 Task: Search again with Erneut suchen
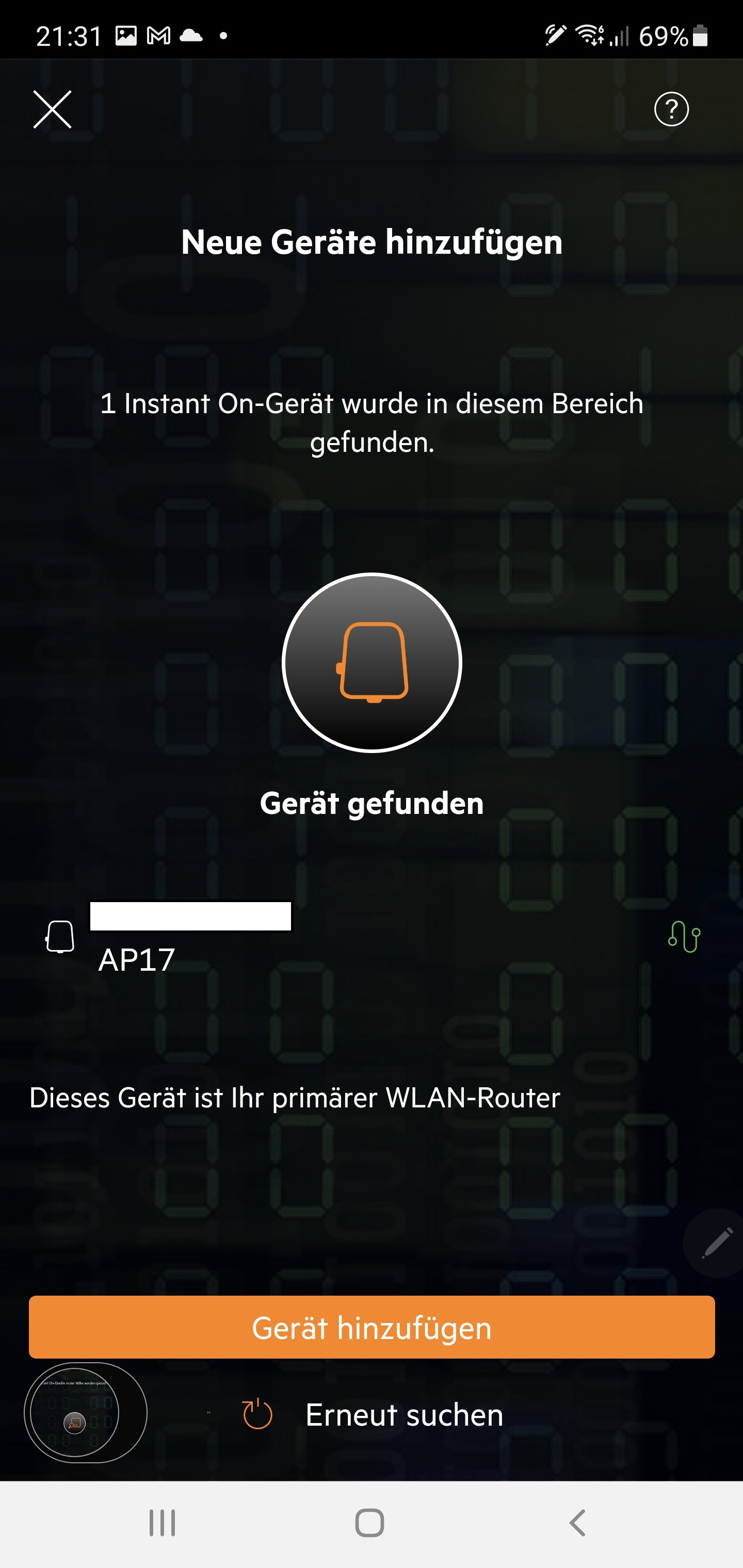373,1415
